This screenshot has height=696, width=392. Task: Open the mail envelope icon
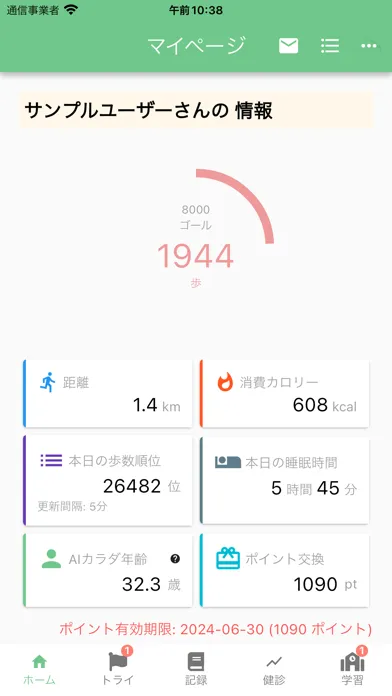tap(288, 46)
